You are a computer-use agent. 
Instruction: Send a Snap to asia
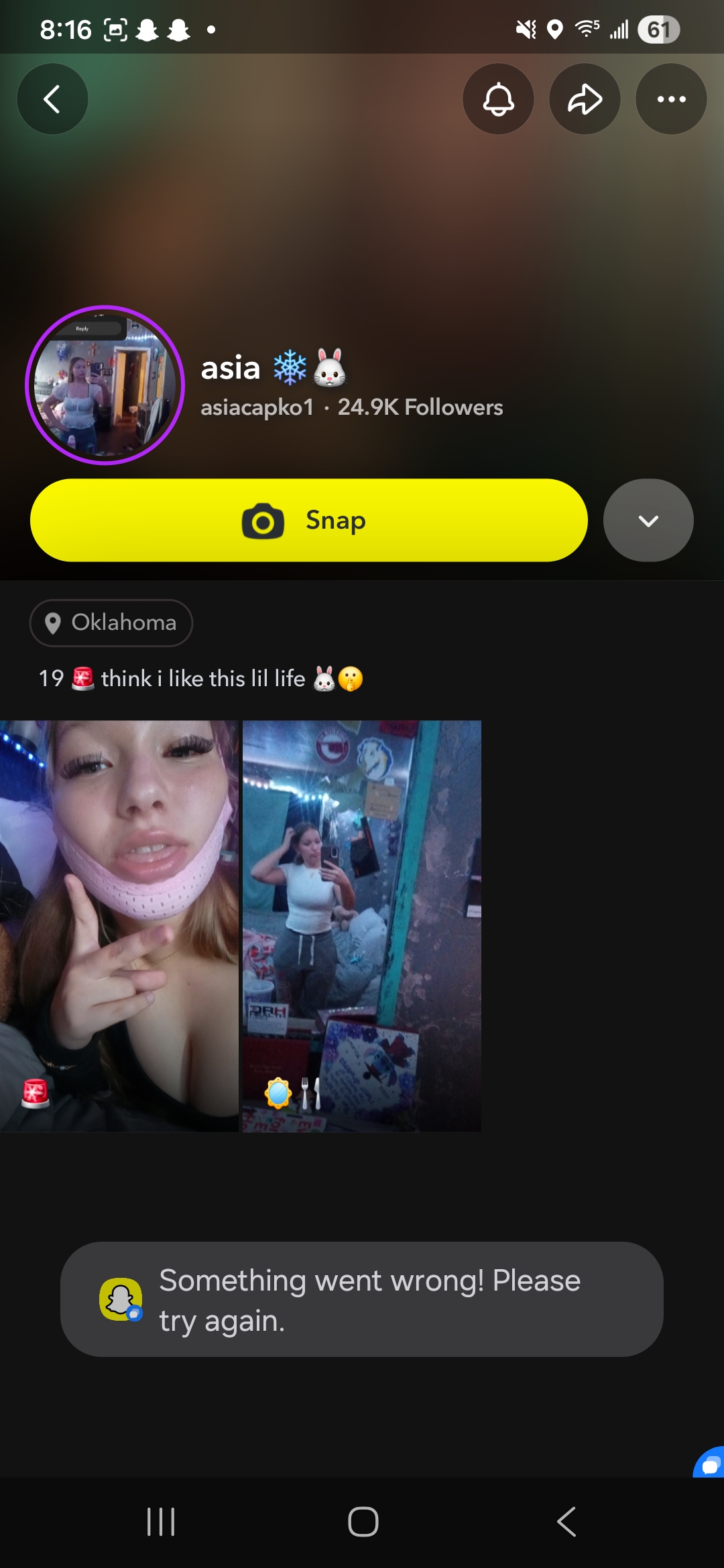[308, 521]
